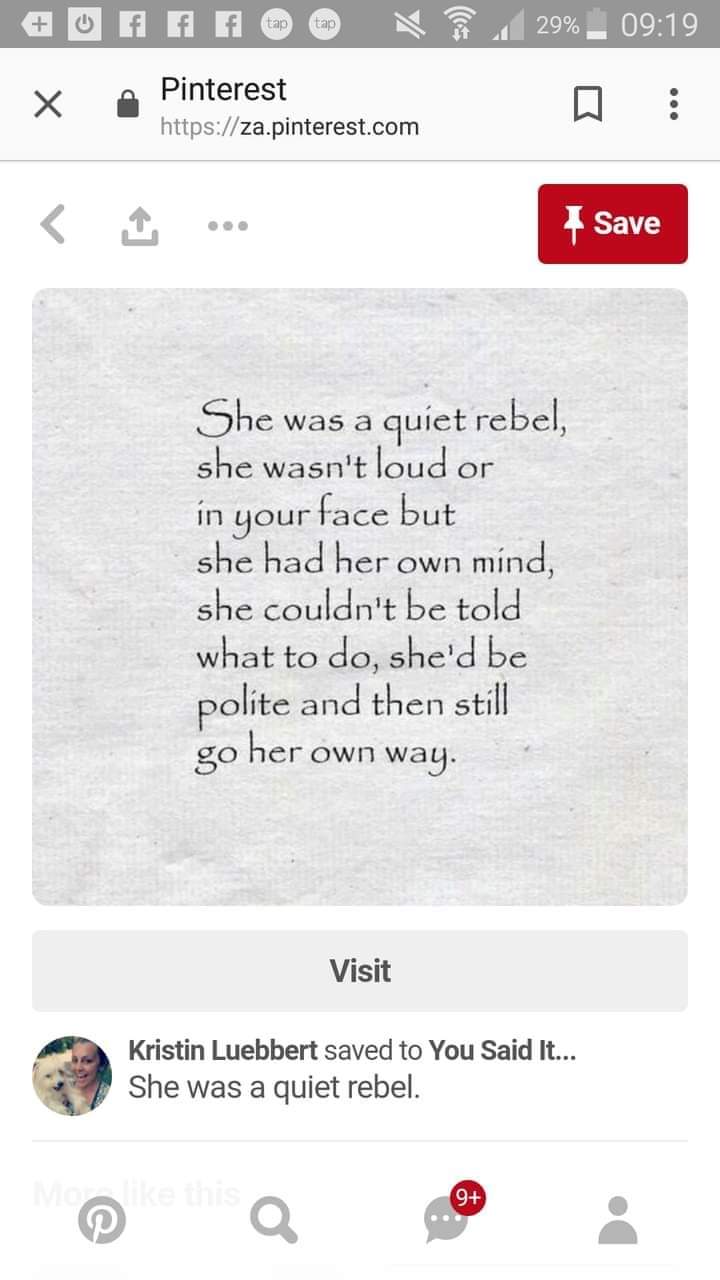Close the Pinterest browser tab
Image resolution: width=720 pixels, height=1280 pixels.
47,104
